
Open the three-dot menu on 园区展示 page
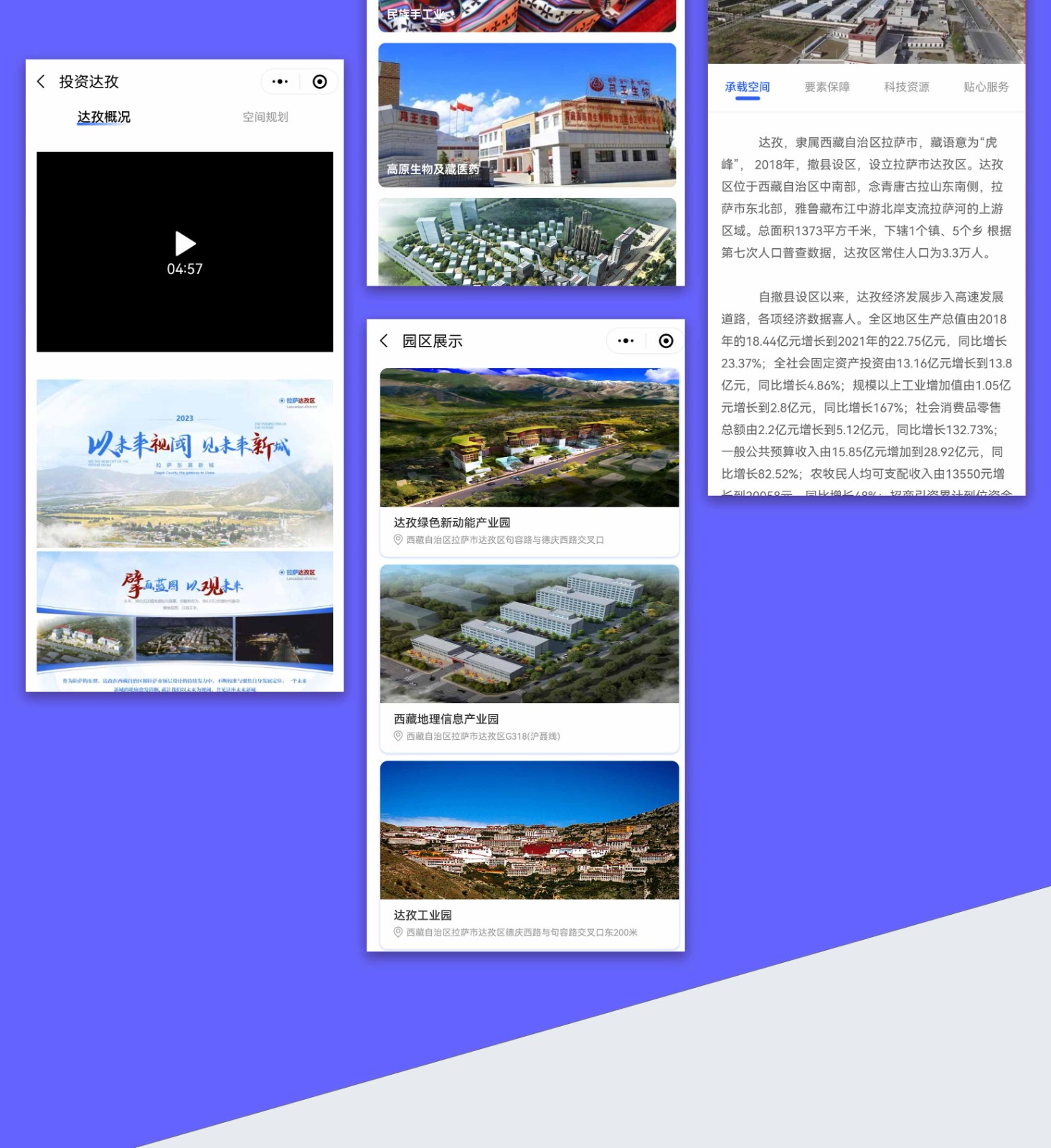pos(625,341)
